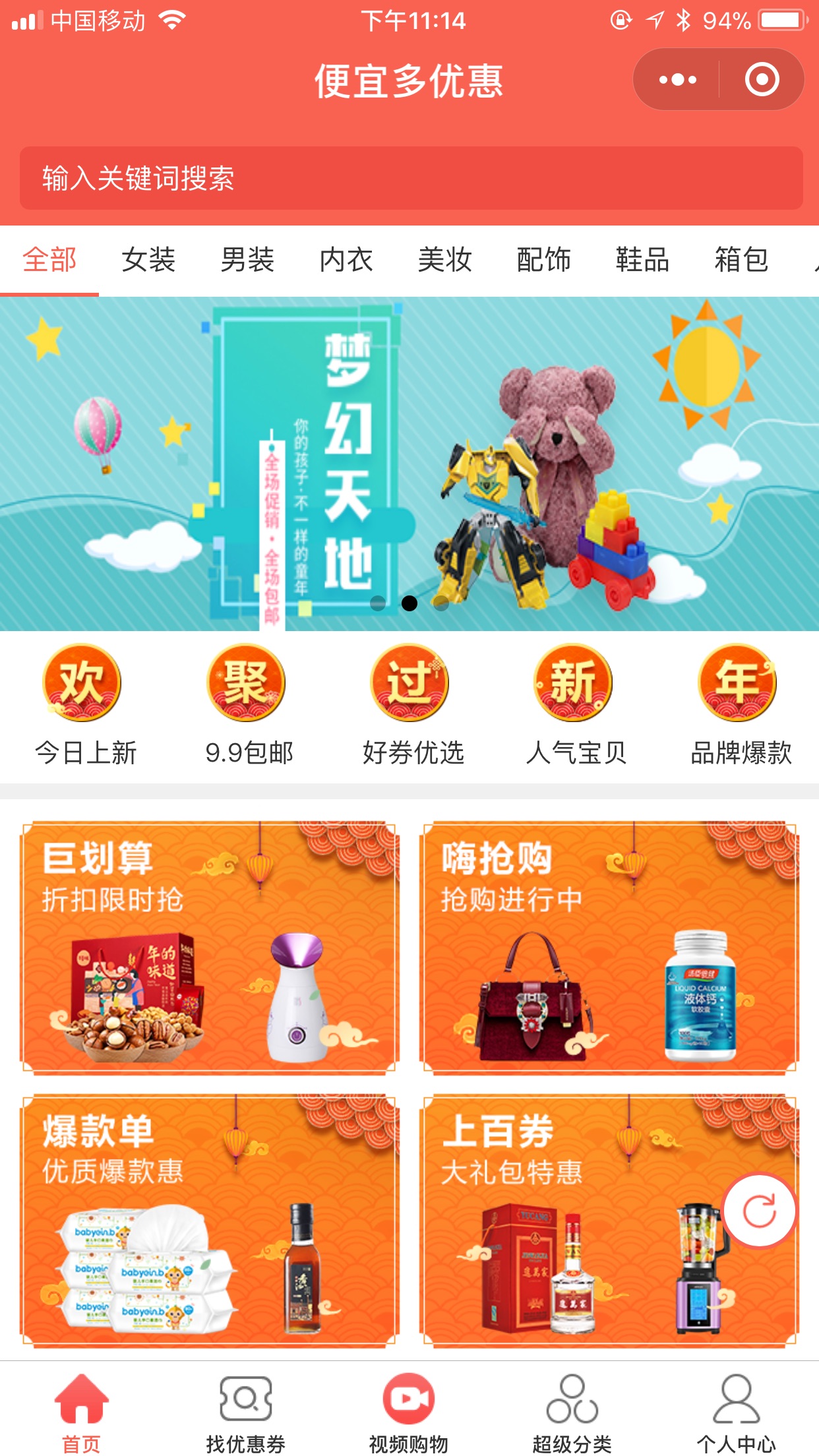Close the mini program with the circle button
This screenshot has height=1456, width=819.
[762, 80]
